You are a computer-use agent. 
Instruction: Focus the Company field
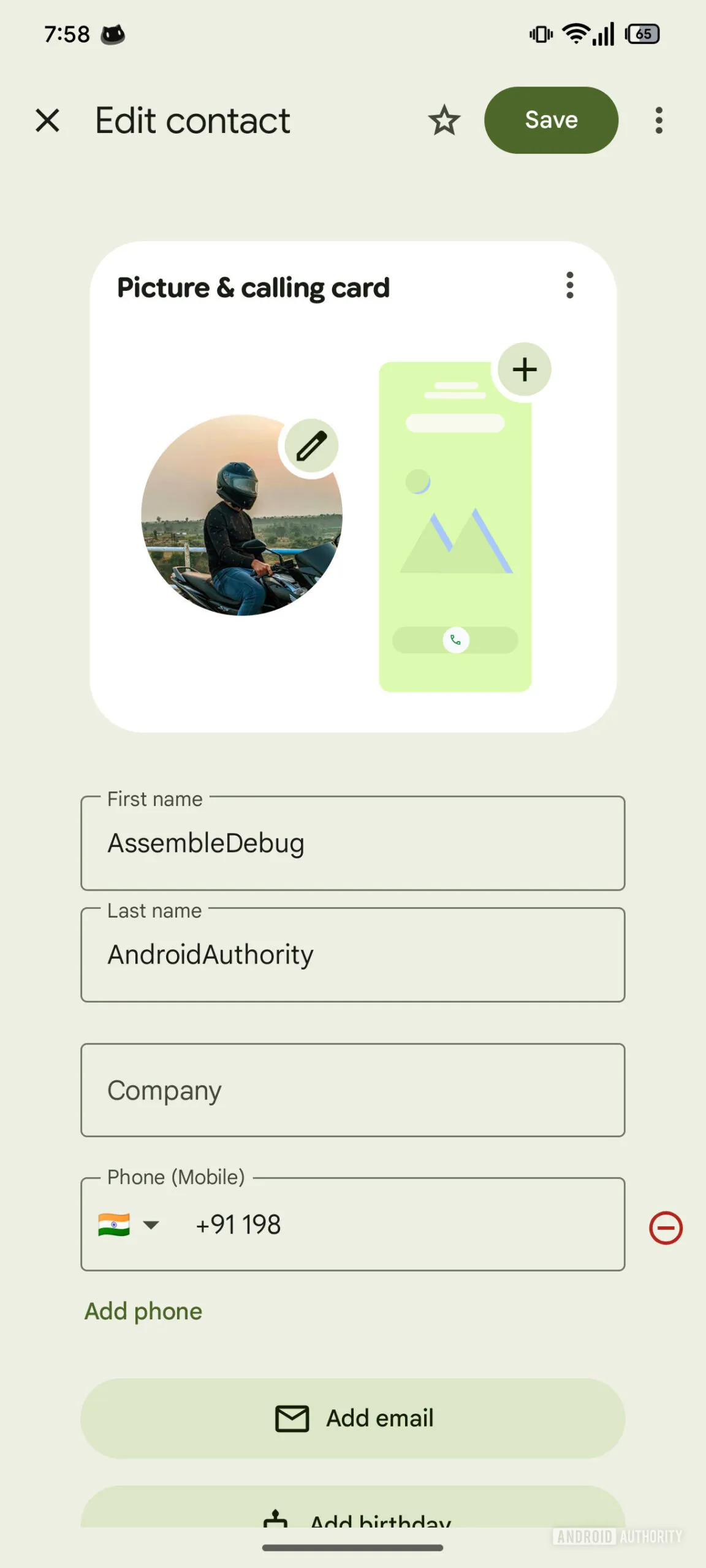(353, 1090)
